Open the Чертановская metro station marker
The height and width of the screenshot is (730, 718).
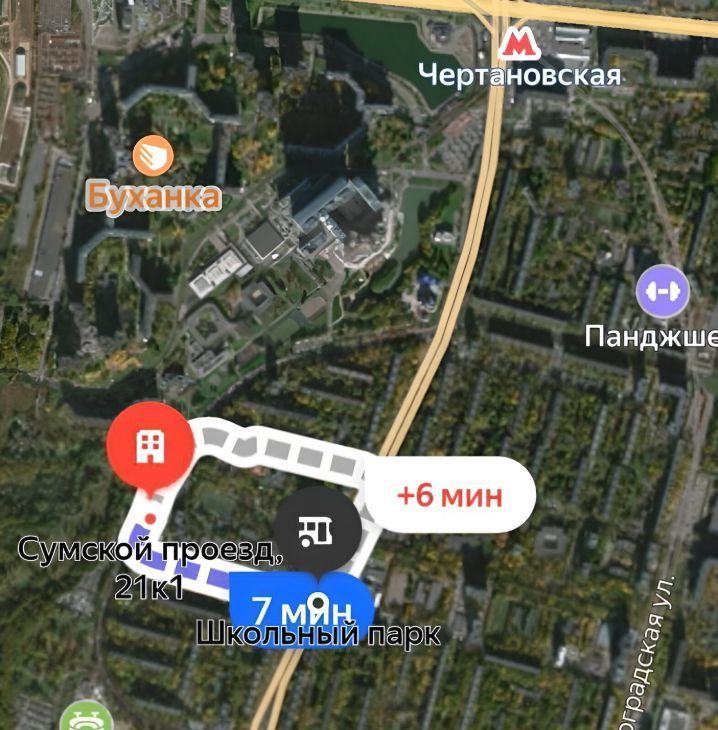(x=517, y=43)
